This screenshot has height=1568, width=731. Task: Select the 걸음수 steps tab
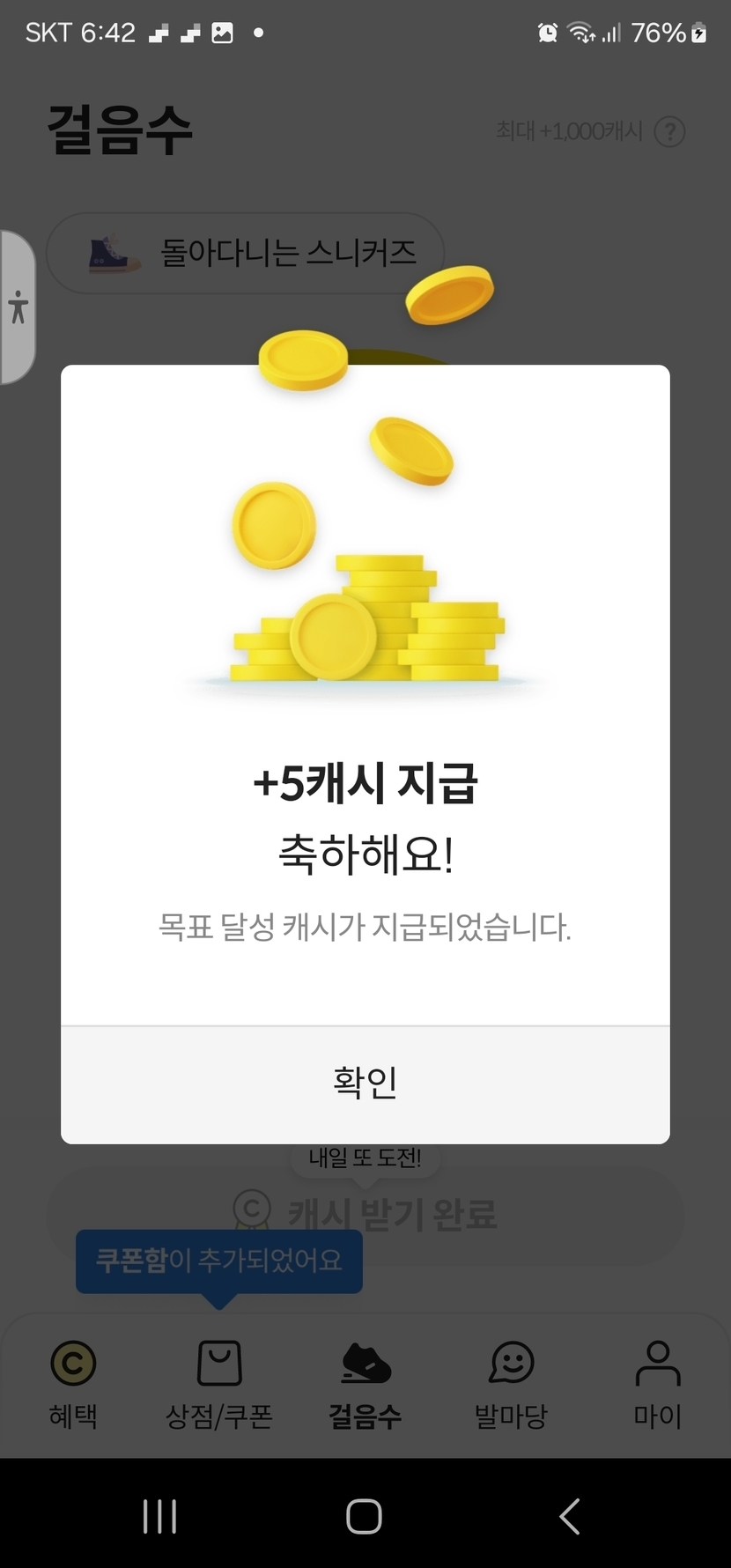[365, 1383]
